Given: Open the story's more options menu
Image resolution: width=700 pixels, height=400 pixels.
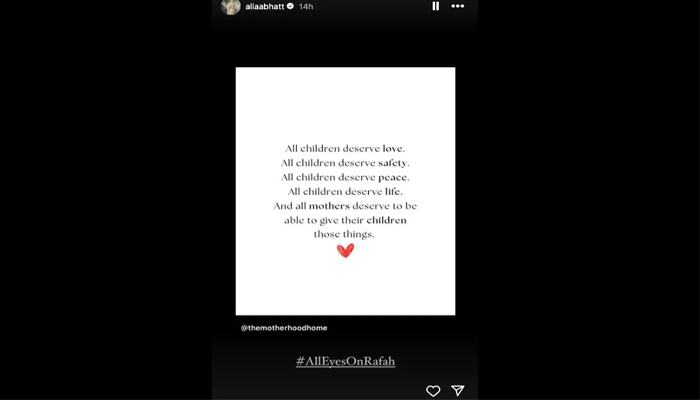Looking at the screenshot, I should [458, 6].
